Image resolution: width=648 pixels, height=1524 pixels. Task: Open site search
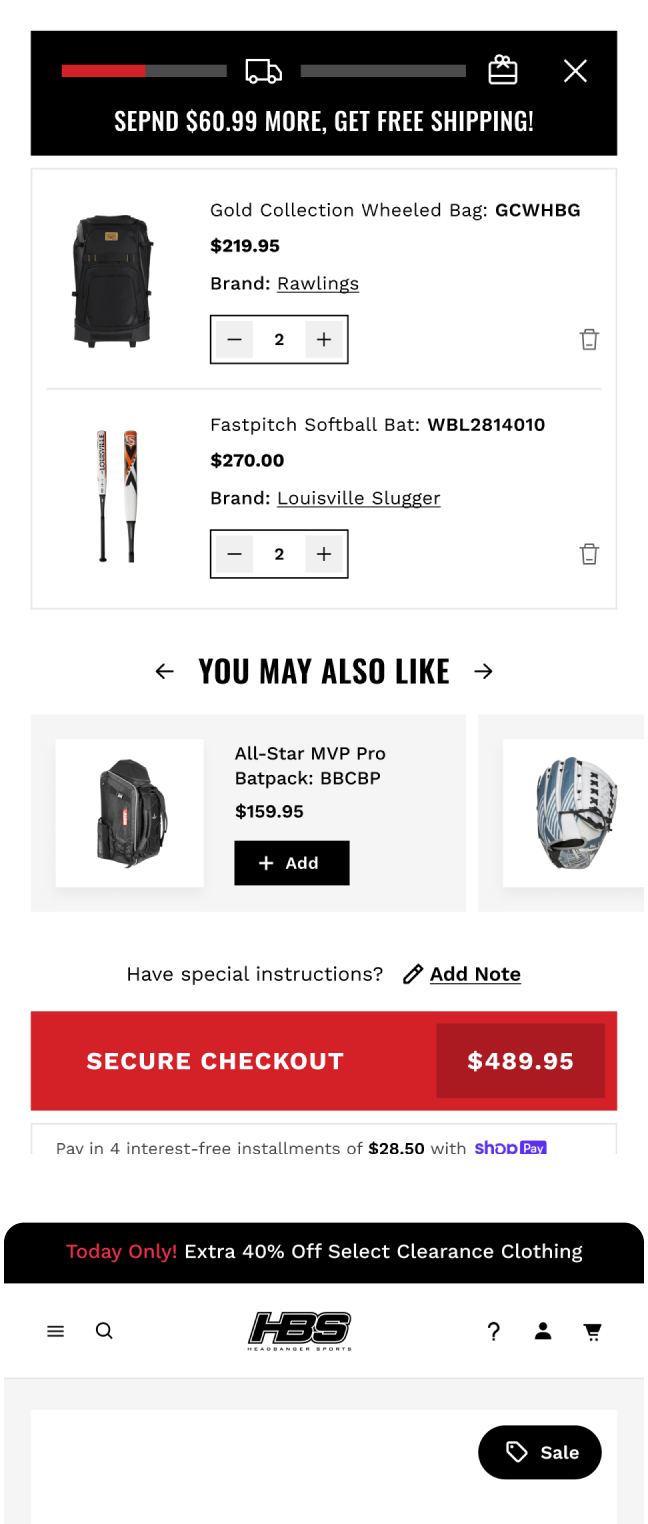[104, 1331]
